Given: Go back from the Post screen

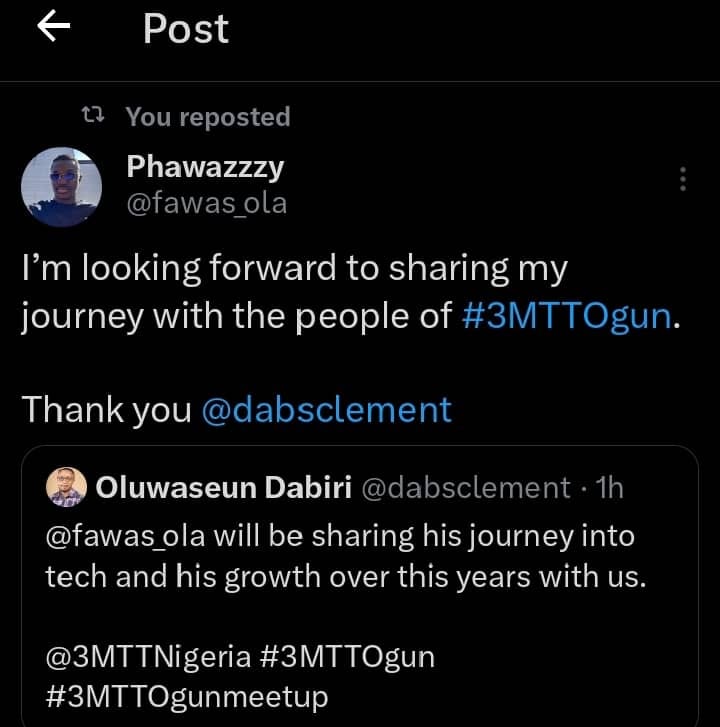Looking at the screenshot, I should [x=54, y=29].
